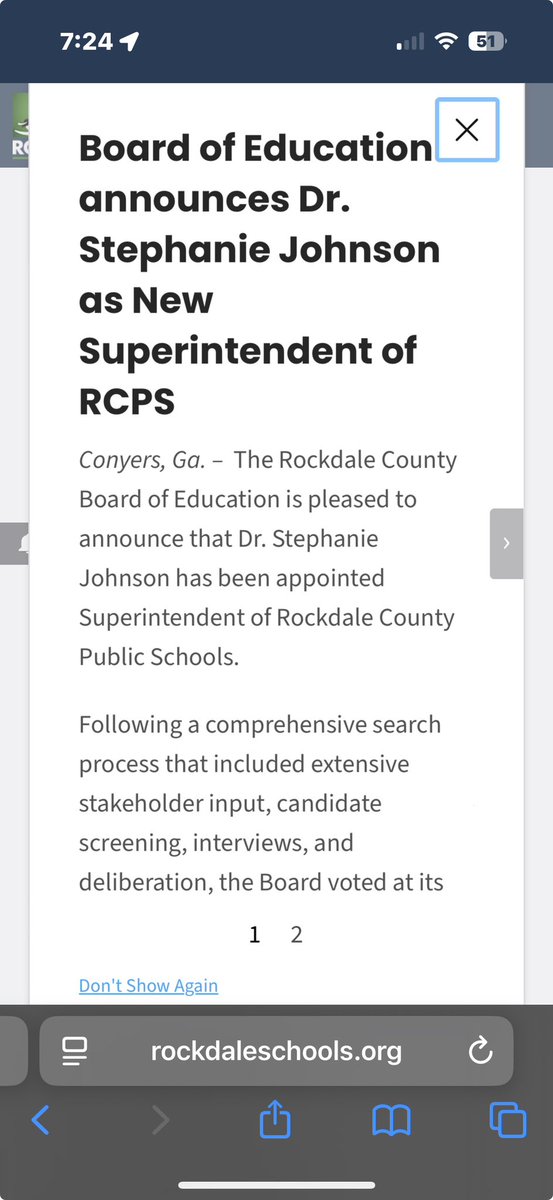Close the superintendent announcement popup
This screenshot has height=1200, width=553.
pyautogui.click(x=467, y=129)
